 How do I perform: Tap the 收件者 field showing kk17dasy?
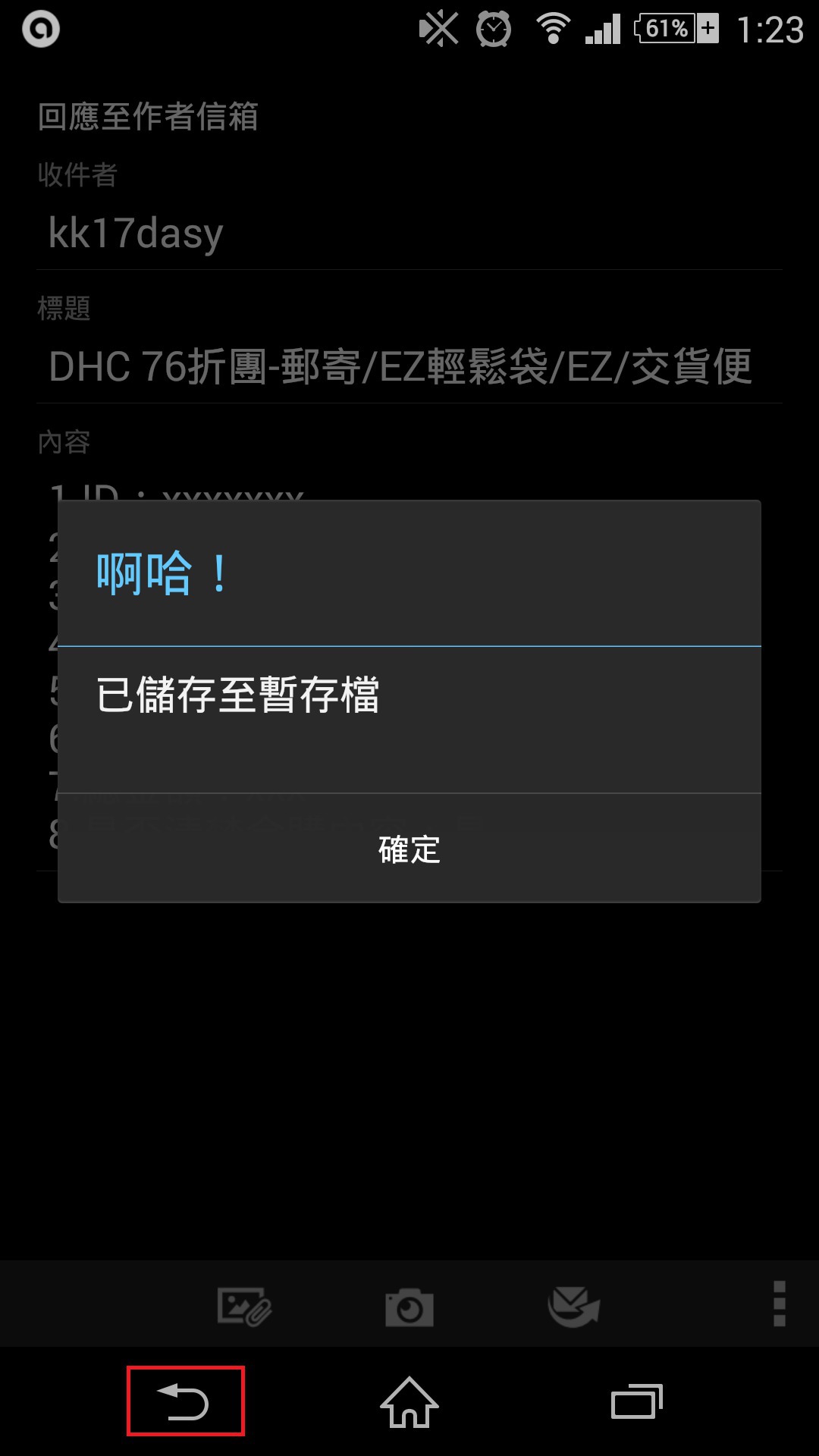point(409,233)
